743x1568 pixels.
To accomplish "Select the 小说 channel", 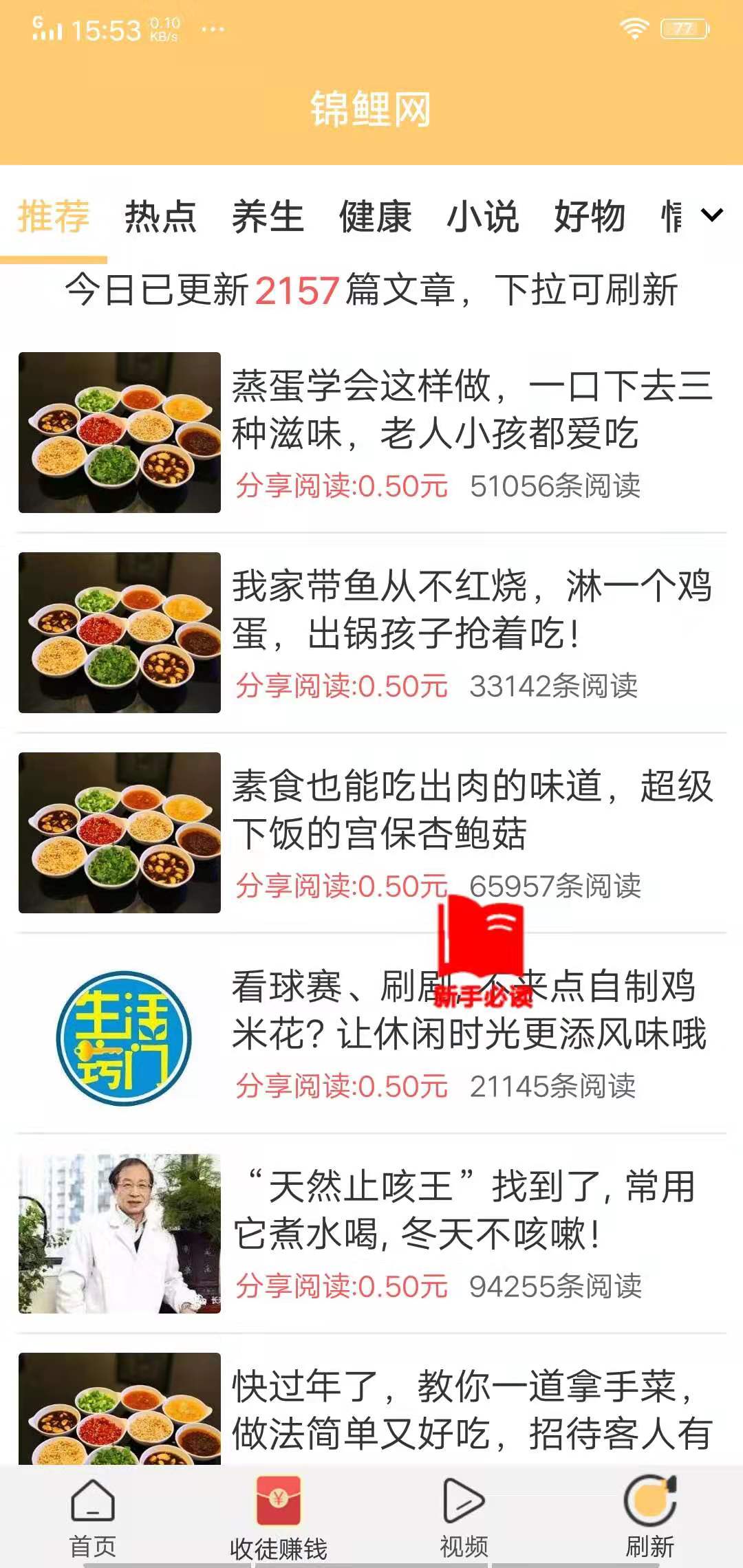I will click(484, 217).
